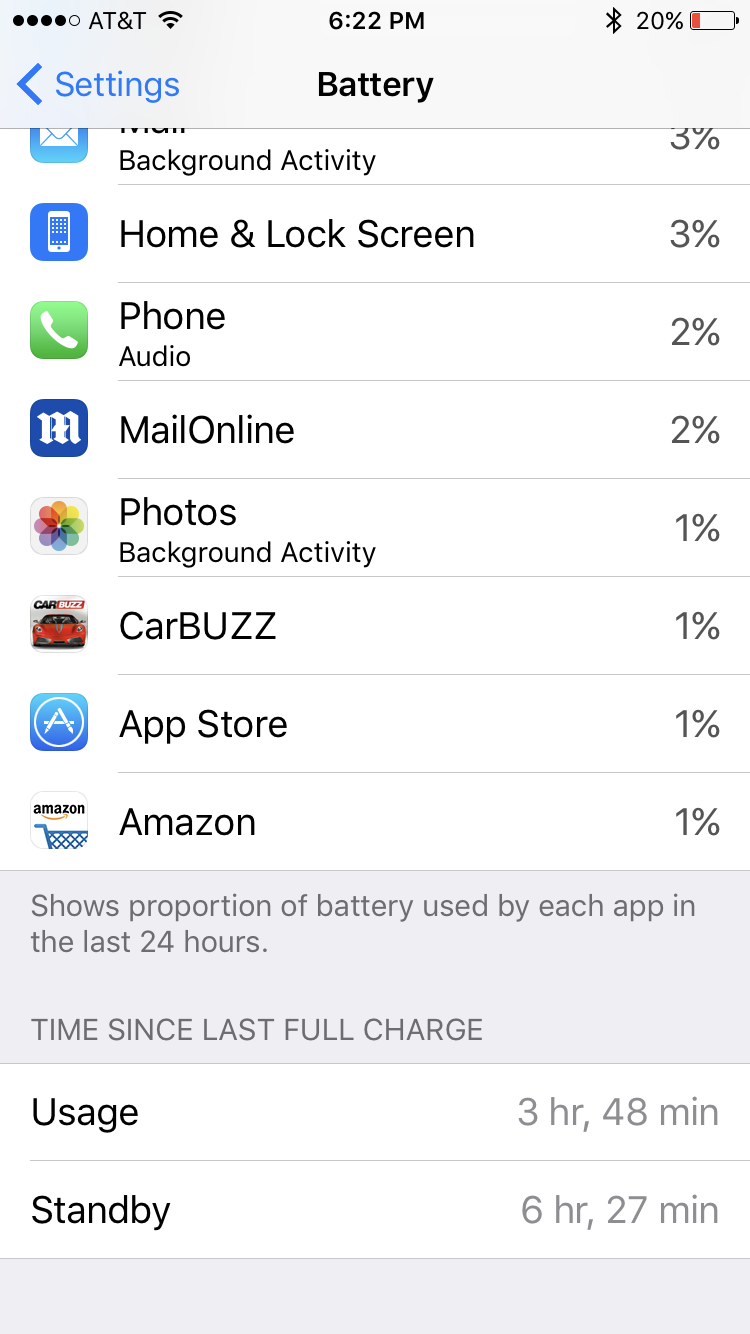Select the App Store battery usage row
This screenshot has height=1334, width=750.
pos(375,724)
